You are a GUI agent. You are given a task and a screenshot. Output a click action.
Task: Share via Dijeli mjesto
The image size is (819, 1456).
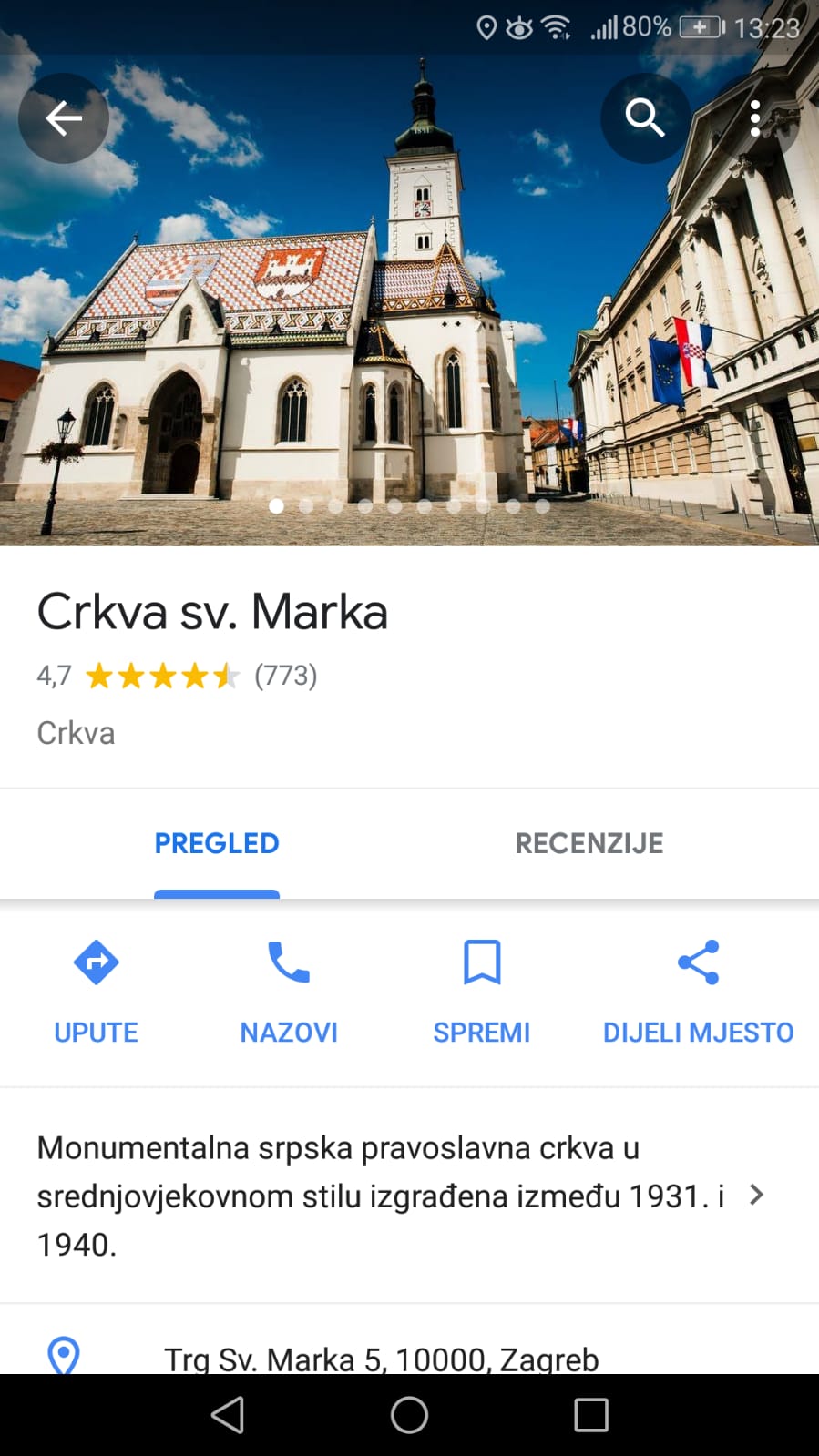tap(698, 992)
